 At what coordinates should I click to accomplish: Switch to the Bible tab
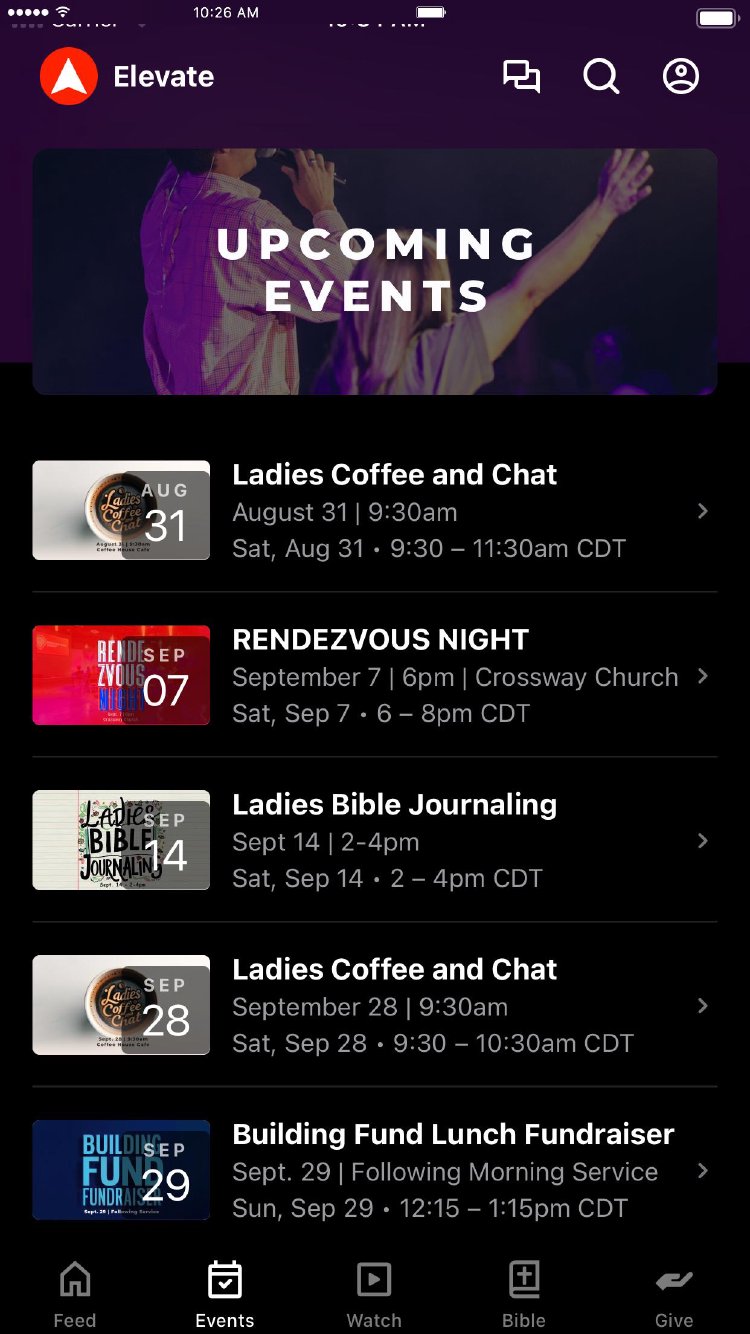pyautogui.click(x=524, y=1294)
